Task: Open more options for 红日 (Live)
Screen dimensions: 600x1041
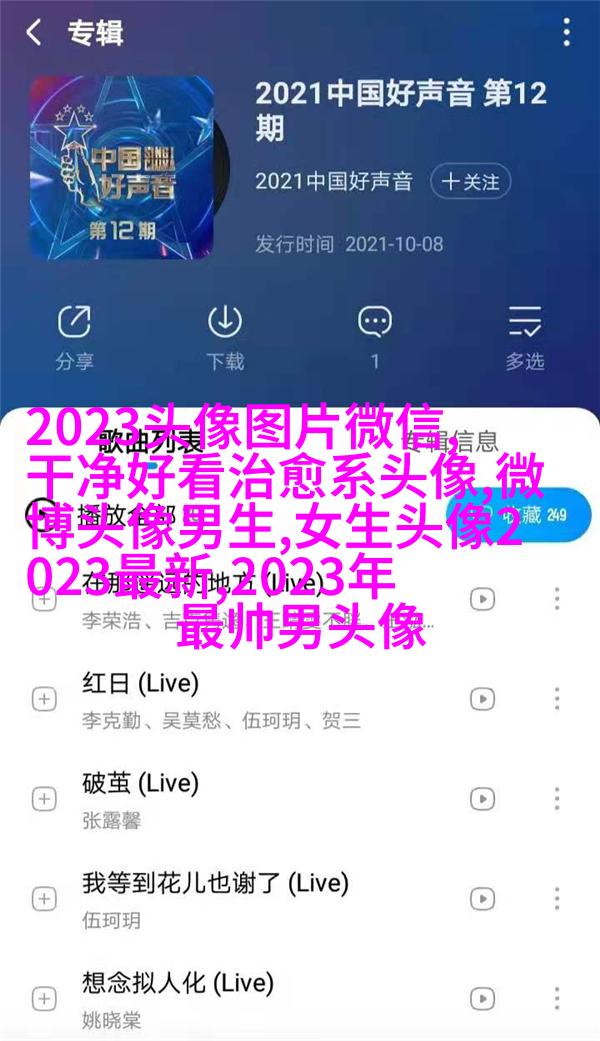Action: pos(556,698)
